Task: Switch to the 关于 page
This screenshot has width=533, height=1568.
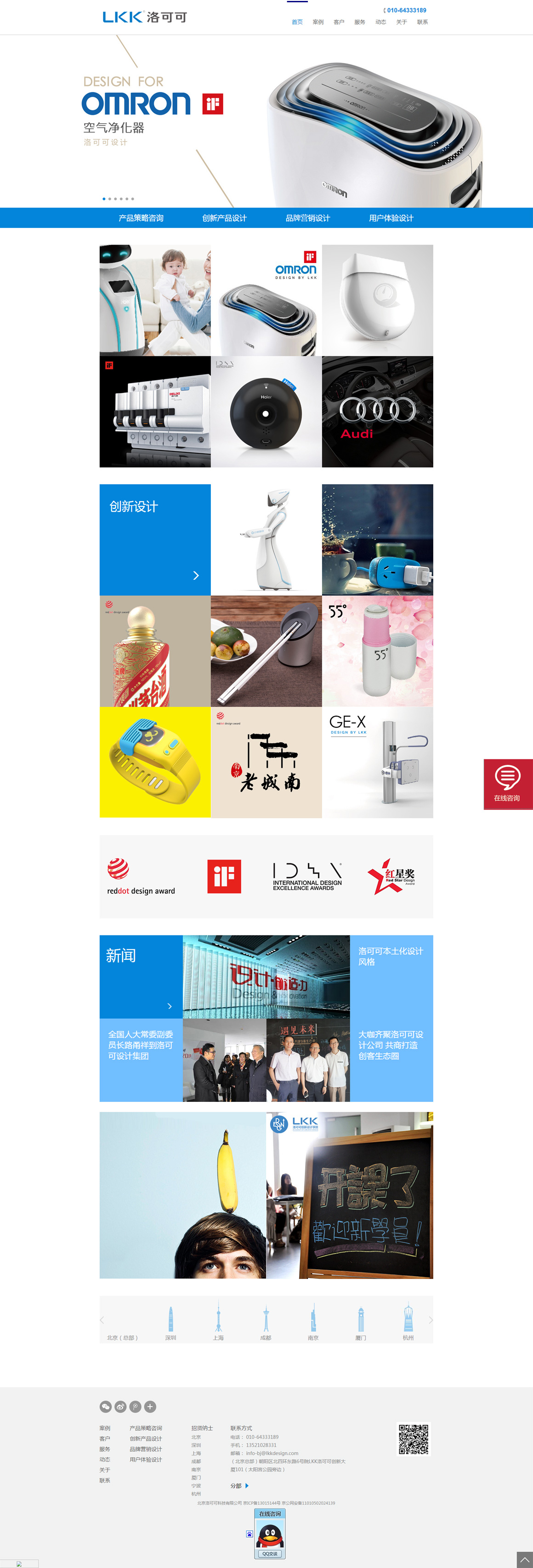Action: point(402,22)
